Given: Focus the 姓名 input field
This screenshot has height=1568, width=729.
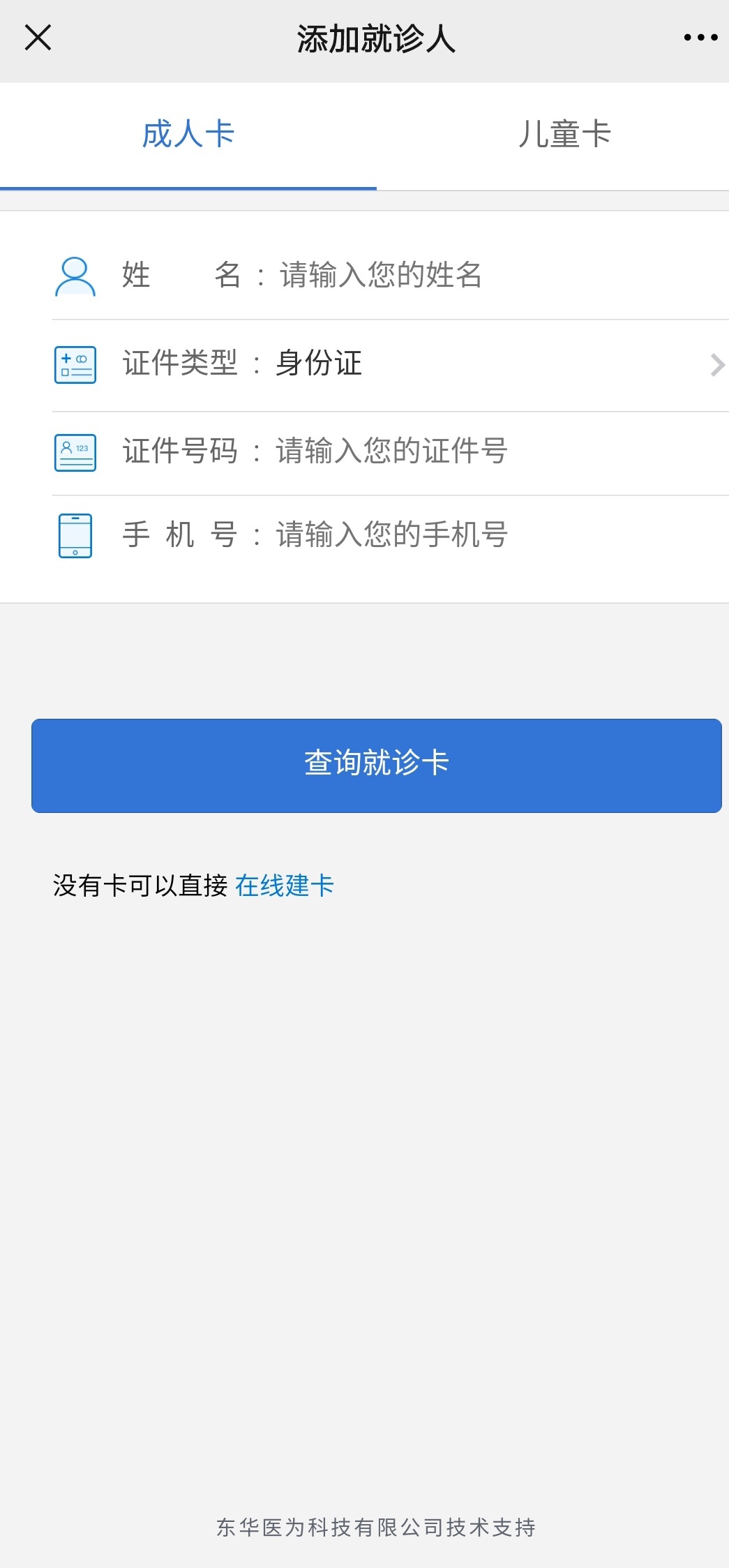Looking at the screenshot, I should [488, 275].
